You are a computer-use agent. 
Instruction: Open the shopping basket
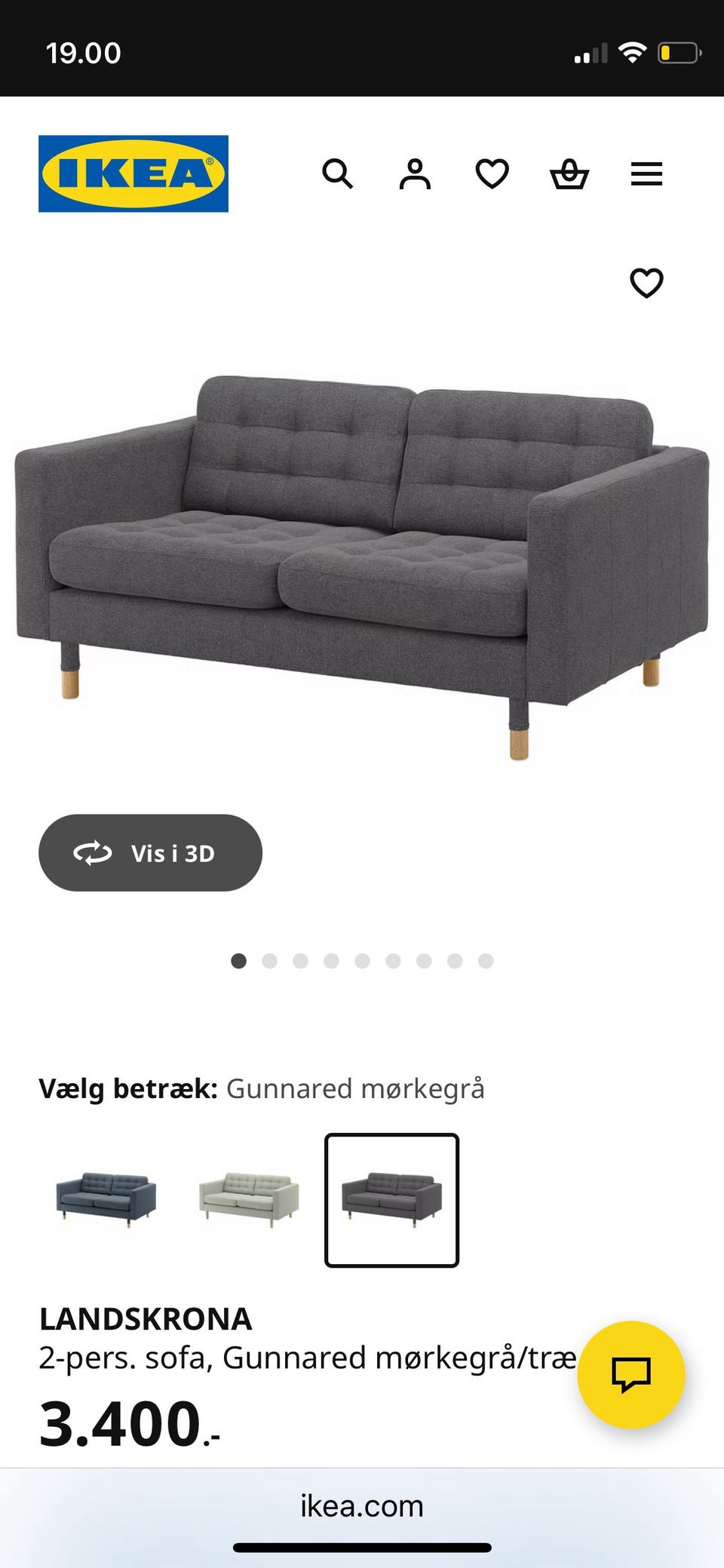click(569, 174)
